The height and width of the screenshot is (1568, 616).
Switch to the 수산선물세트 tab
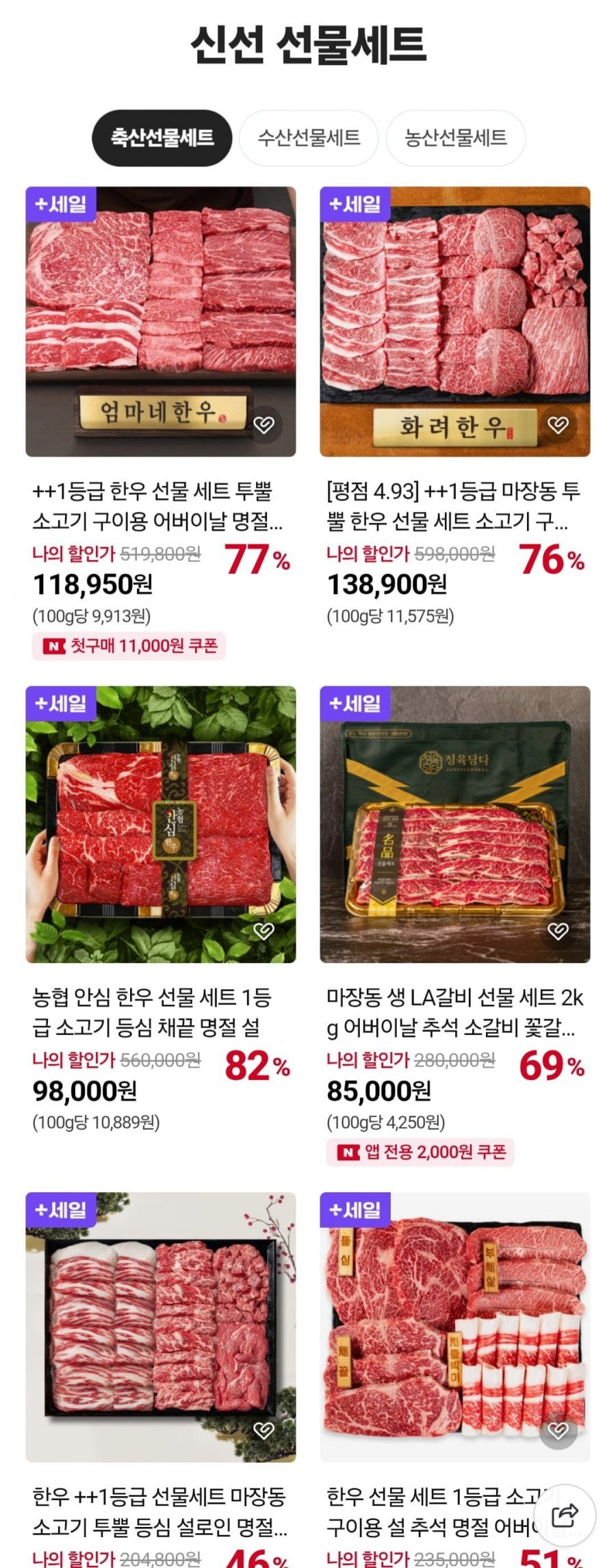308,138
